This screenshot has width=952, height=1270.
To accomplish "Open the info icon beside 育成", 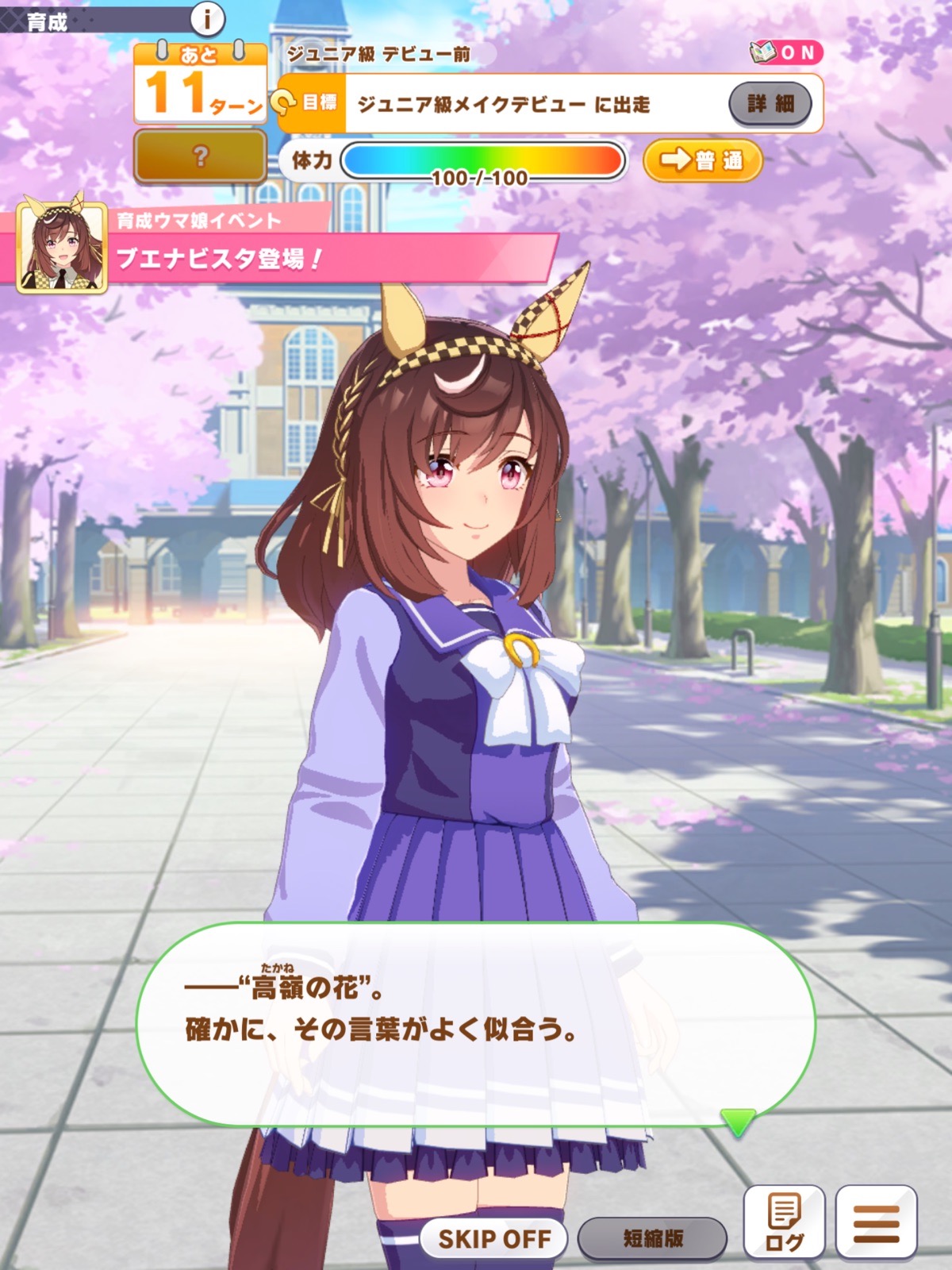I will [208, 17].
